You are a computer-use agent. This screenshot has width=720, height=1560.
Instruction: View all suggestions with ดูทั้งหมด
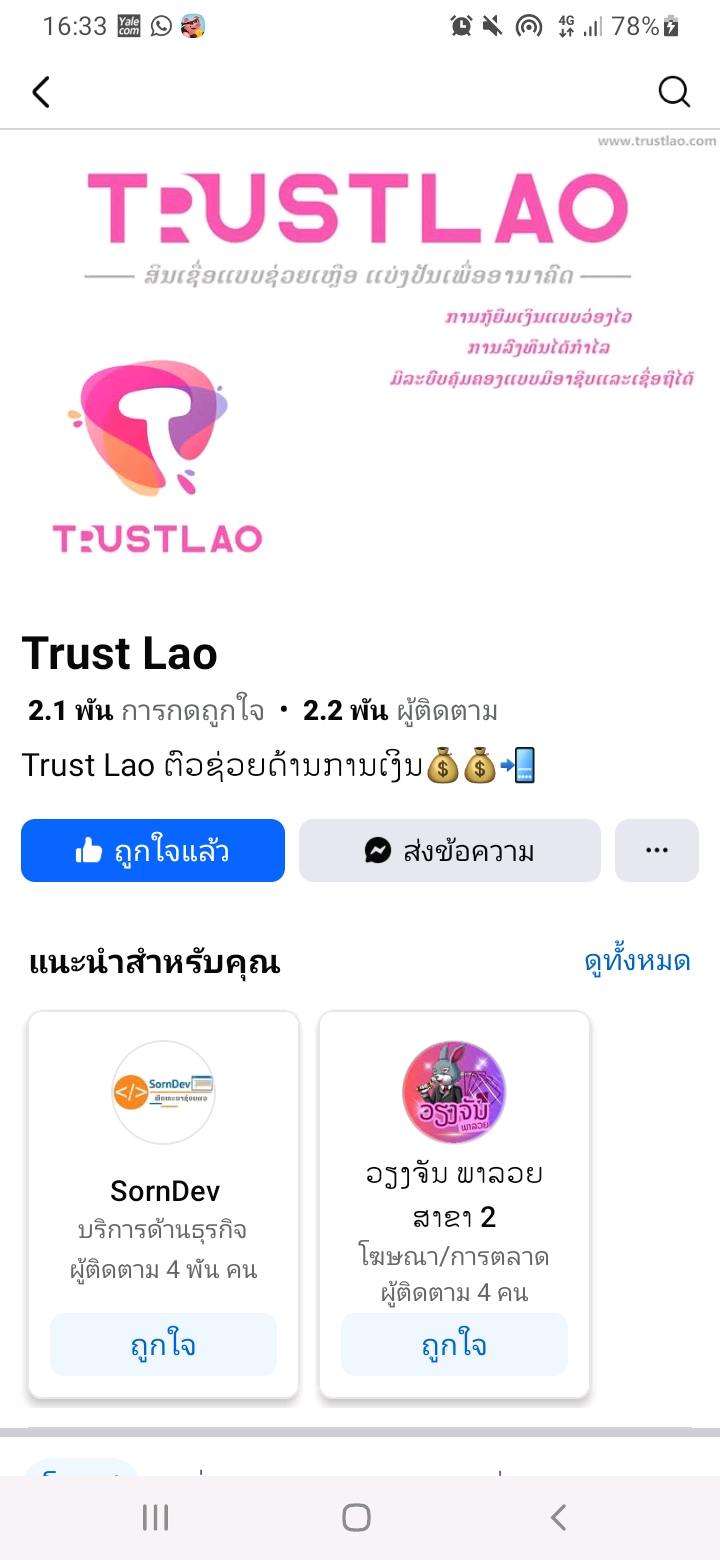pyautogui.click(x=637, y=962)
